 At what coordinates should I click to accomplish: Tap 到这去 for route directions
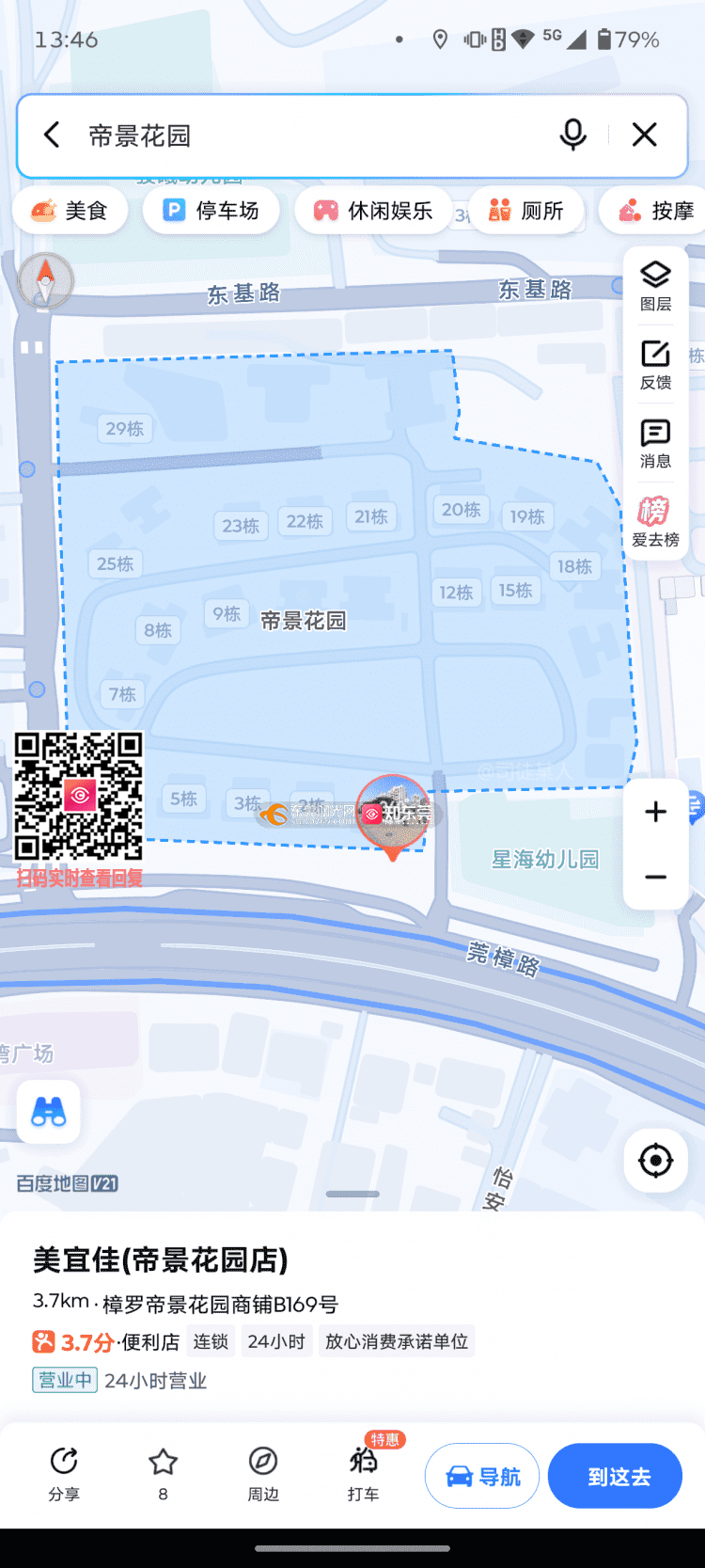(x=616, y=1476)
